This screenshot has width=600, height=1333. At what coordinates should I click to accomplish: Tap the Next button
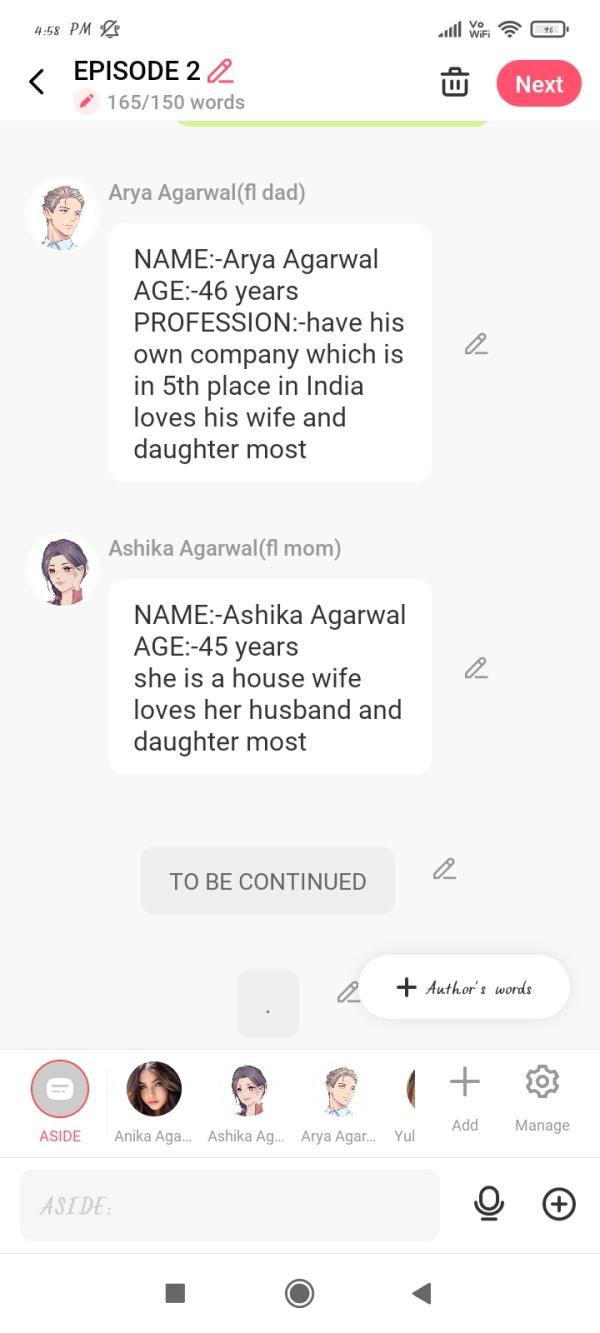(x=539, y=84)
